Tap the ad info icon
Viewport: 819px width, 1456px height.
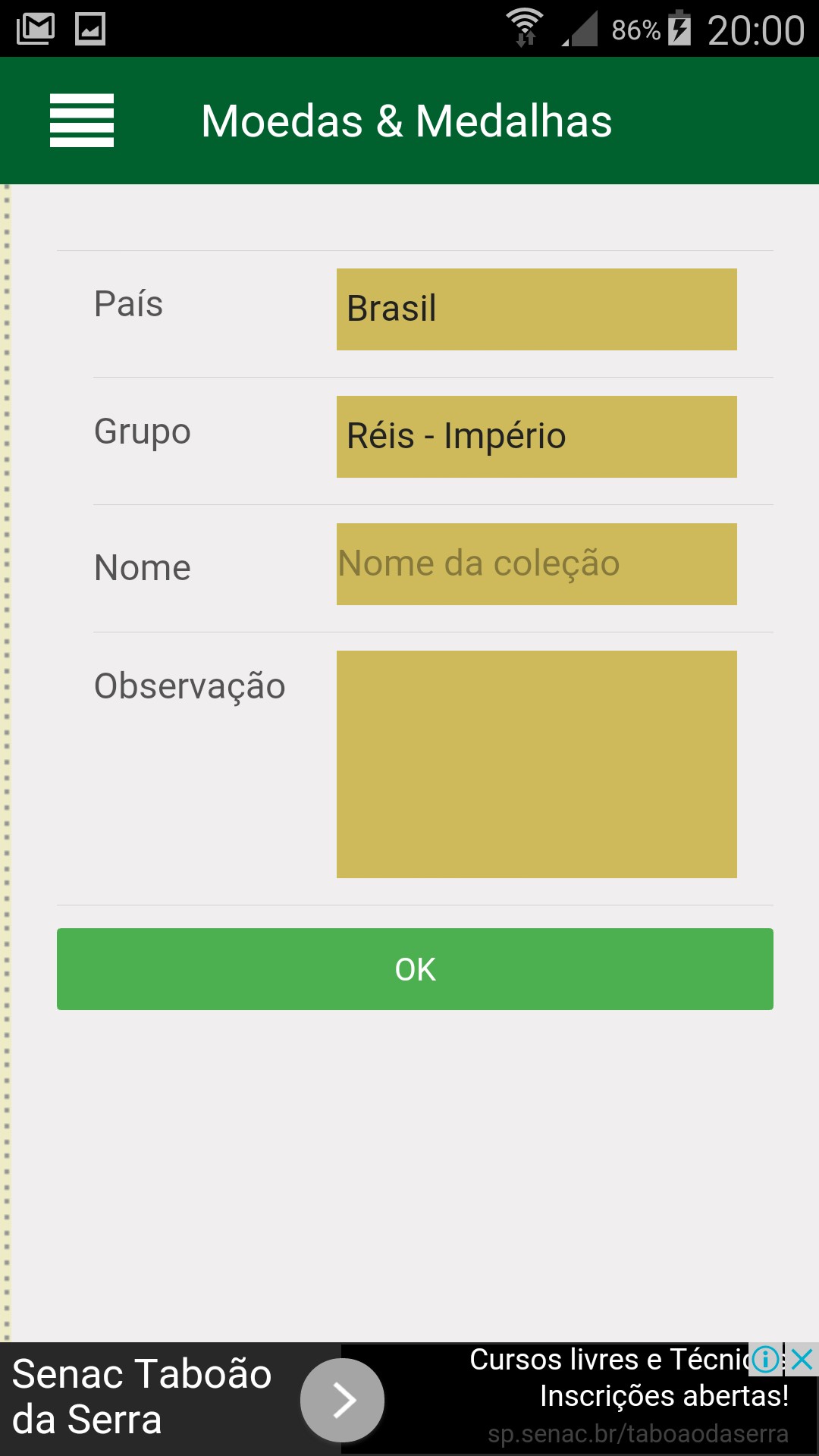(766, 1360)
